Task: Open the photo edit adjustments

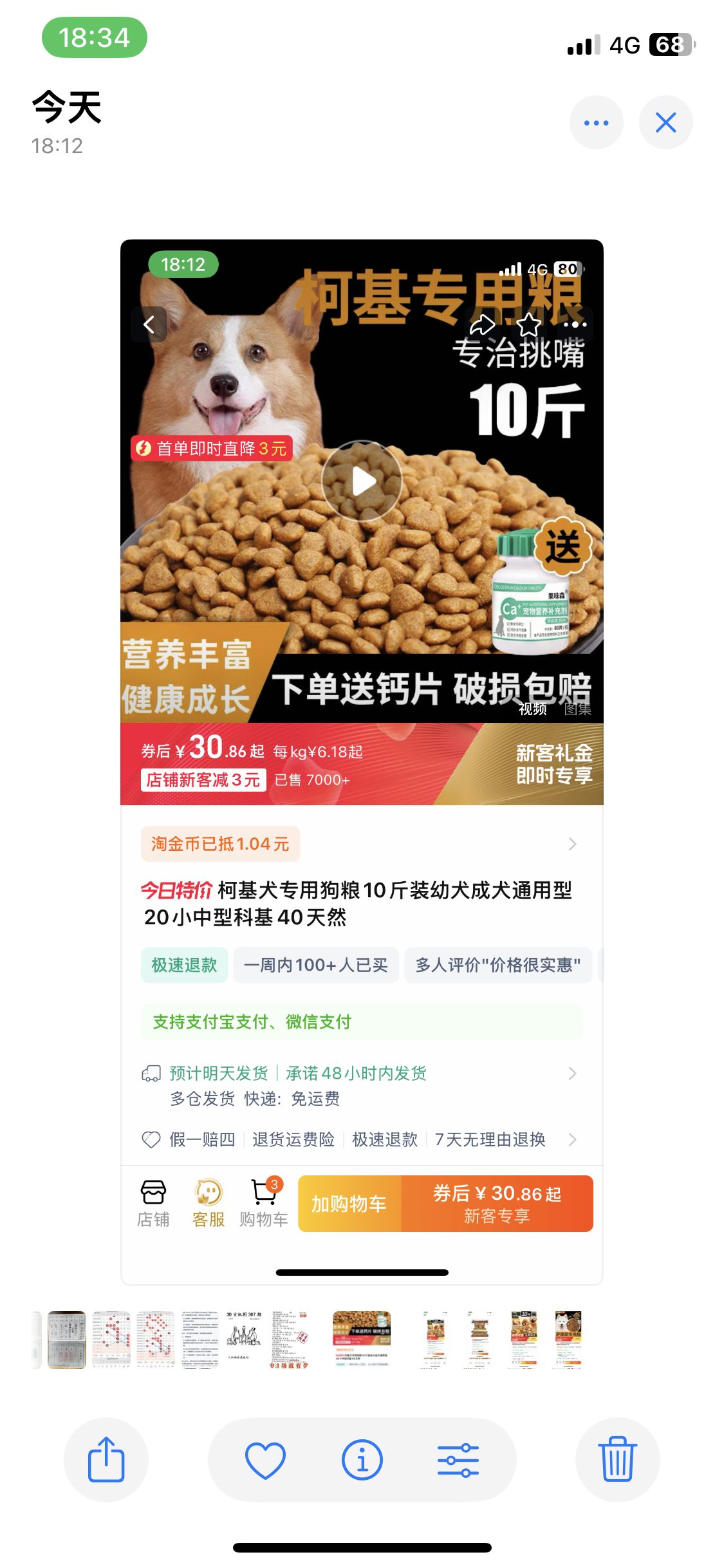Action: click(x=458, y=1459)
